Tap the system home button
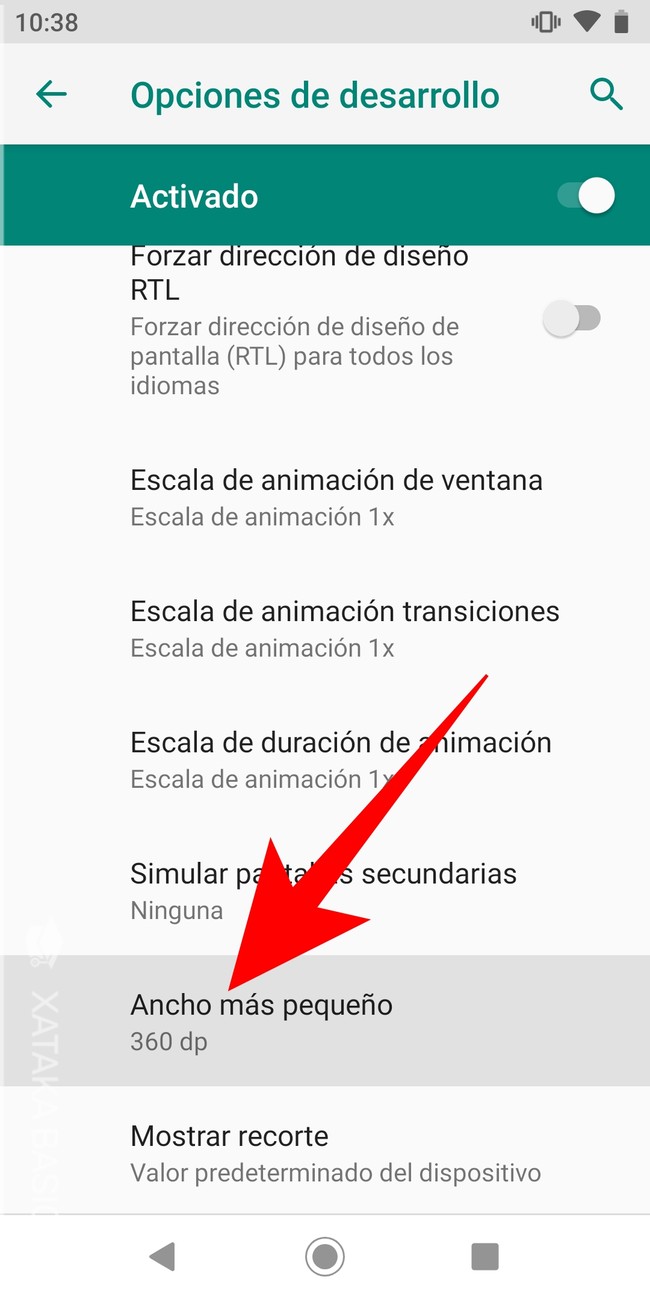This screenshot has height=1300, width=650. (325, 1256)
